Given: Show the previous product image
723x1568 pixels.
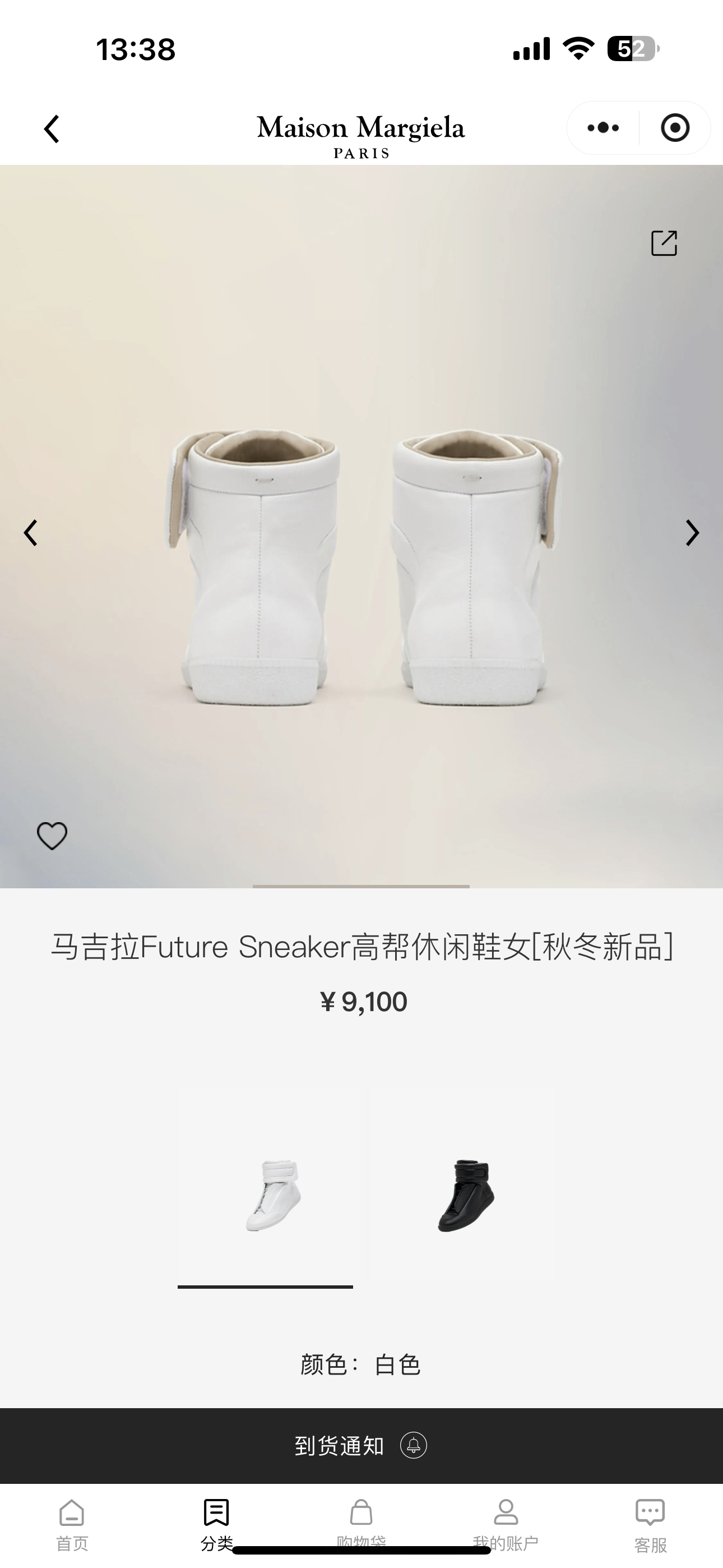Looking at the screenshot, I should 30,533.
